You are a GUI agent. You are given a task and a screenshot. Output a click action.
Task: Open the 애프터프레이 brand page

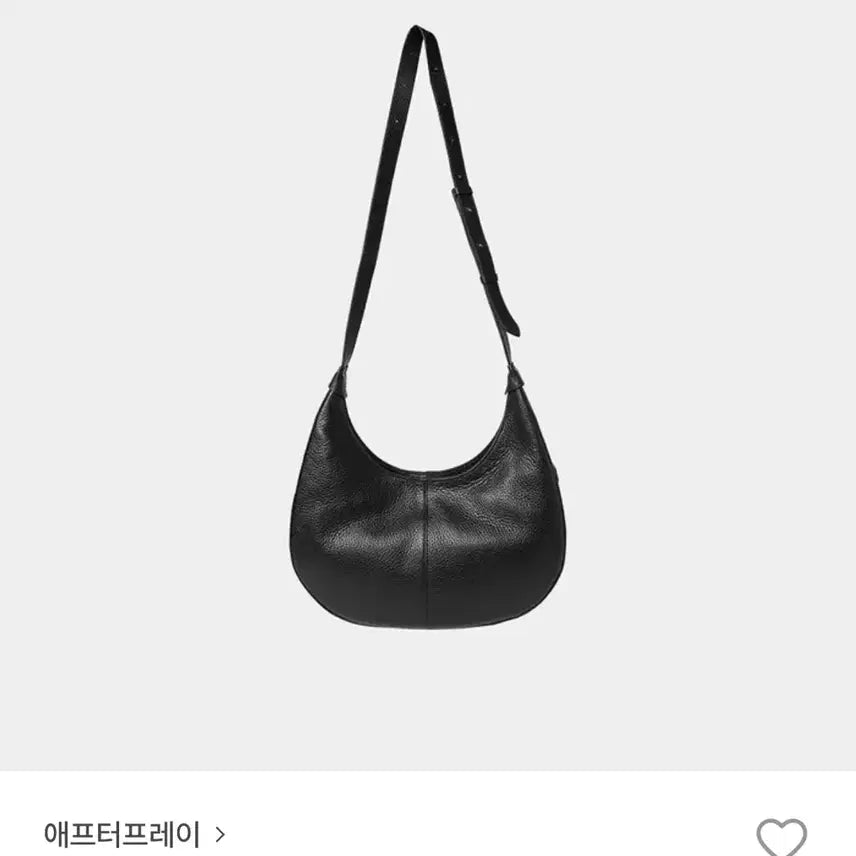click(x=133, y=833)
